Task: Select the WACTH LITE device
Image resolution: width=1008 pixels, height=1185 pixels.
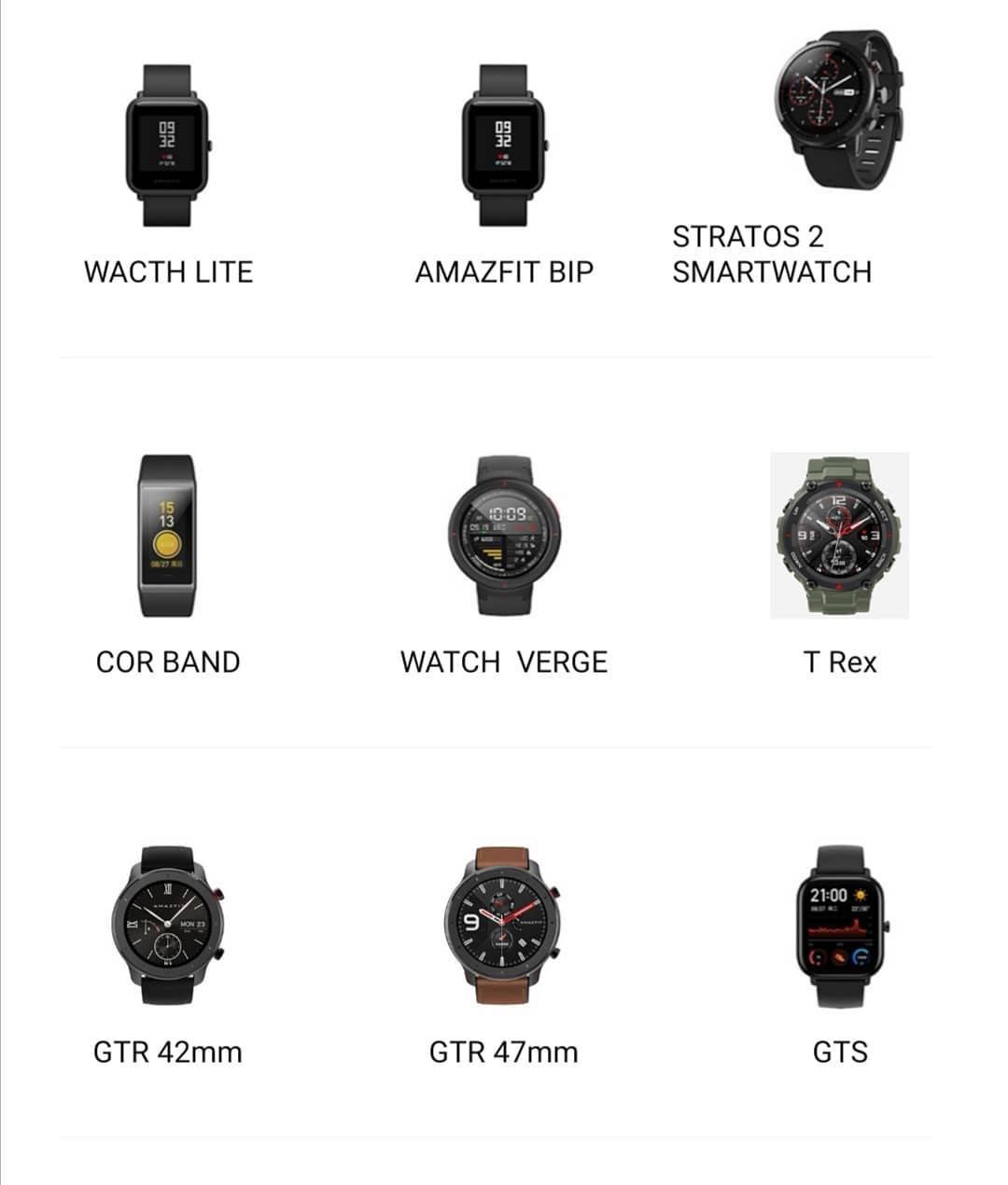Action: 168,146
